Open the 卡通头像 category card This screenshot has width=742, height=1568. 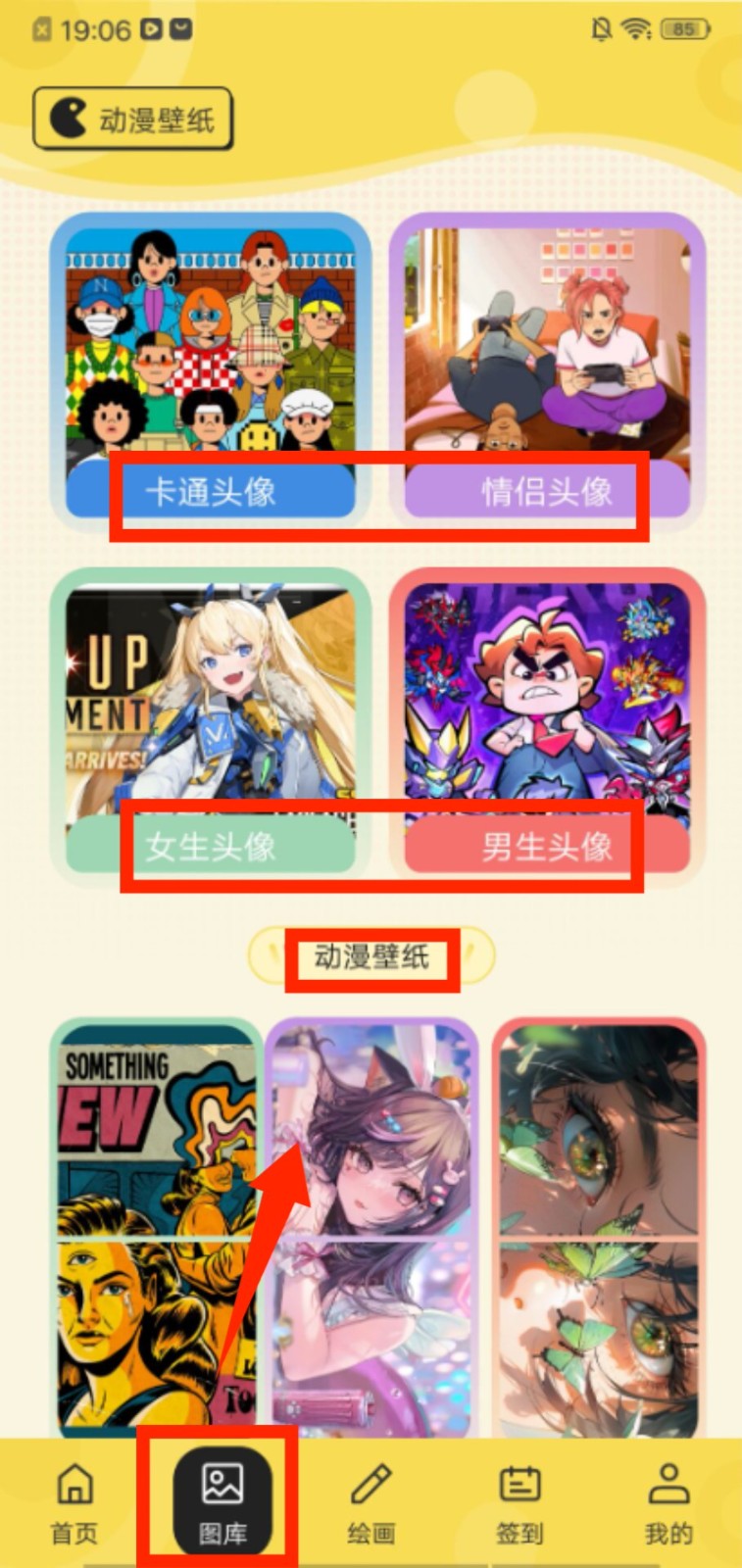210,372
